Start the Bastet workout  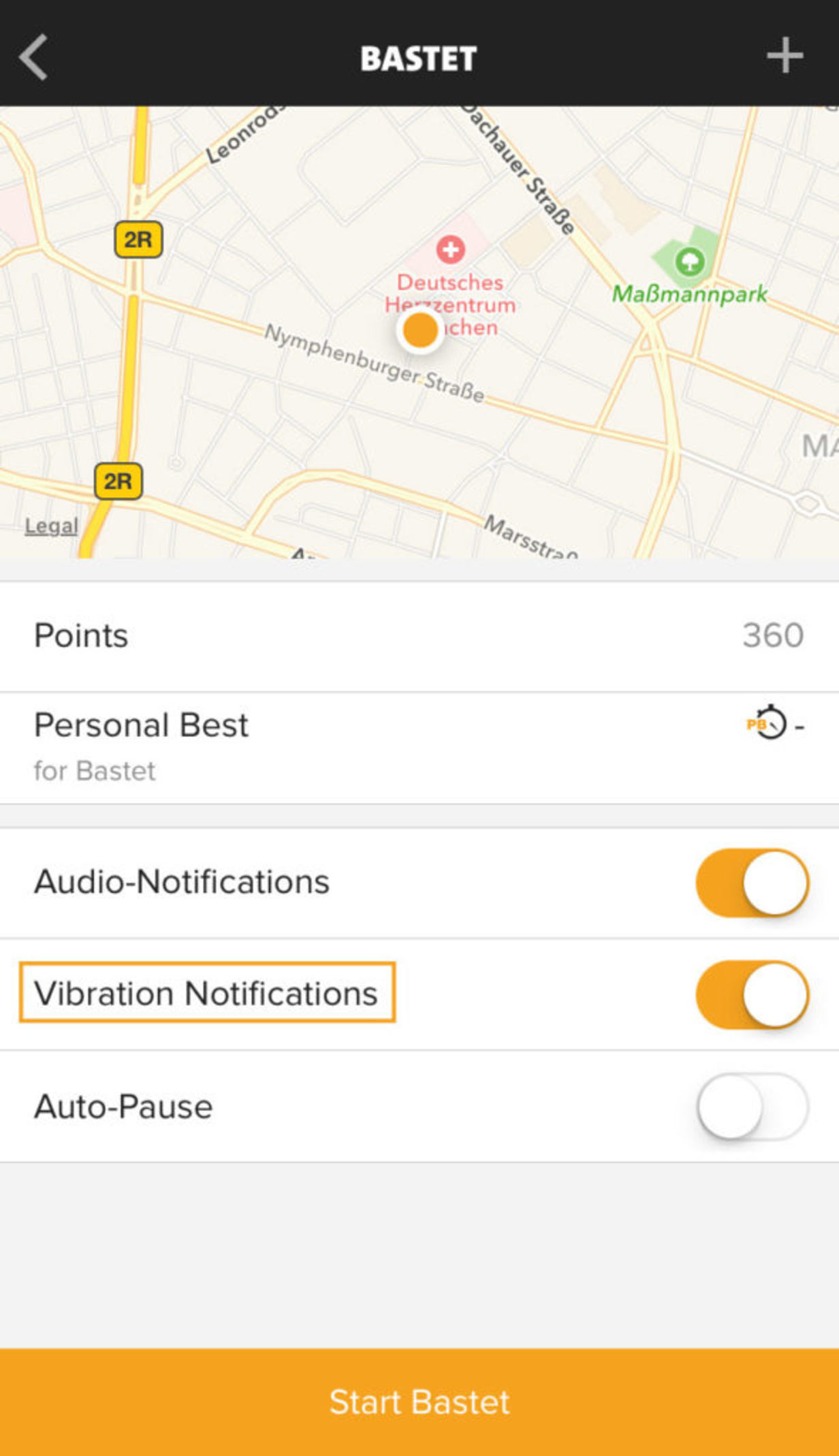tap(420, 1402)
